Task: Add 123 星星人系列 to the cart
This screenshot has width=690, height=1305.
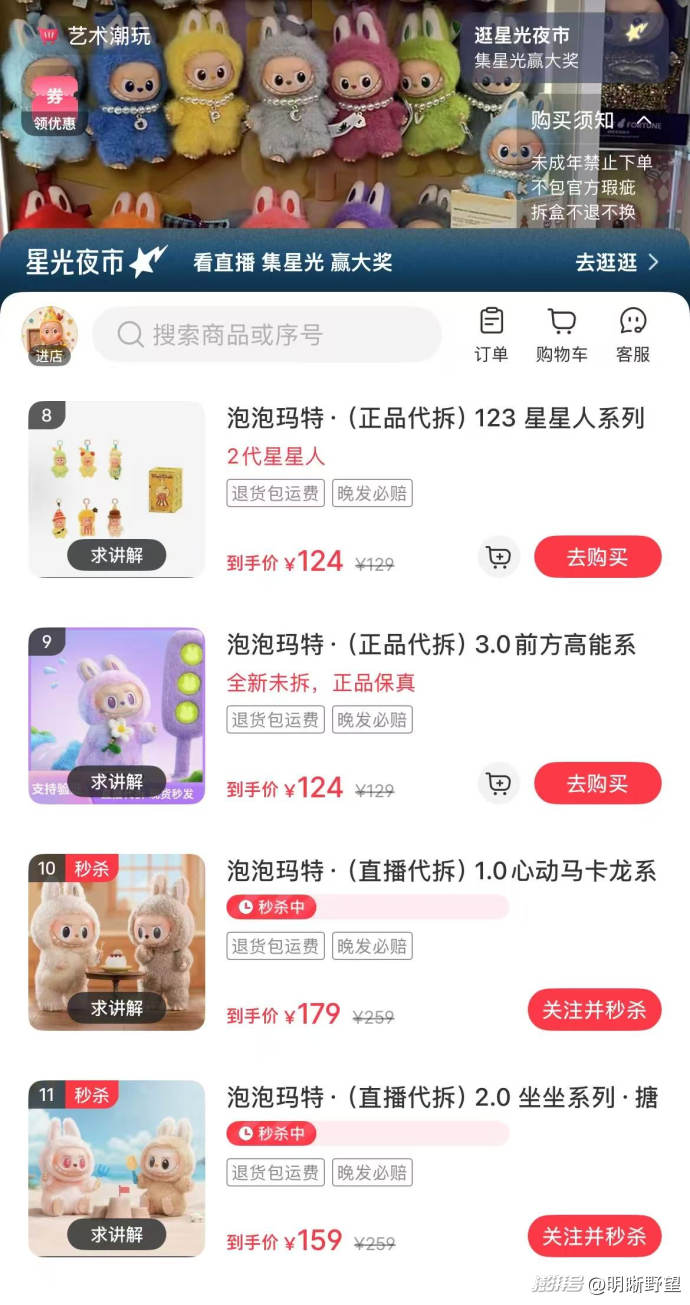Action: click(x=498, y=557)
